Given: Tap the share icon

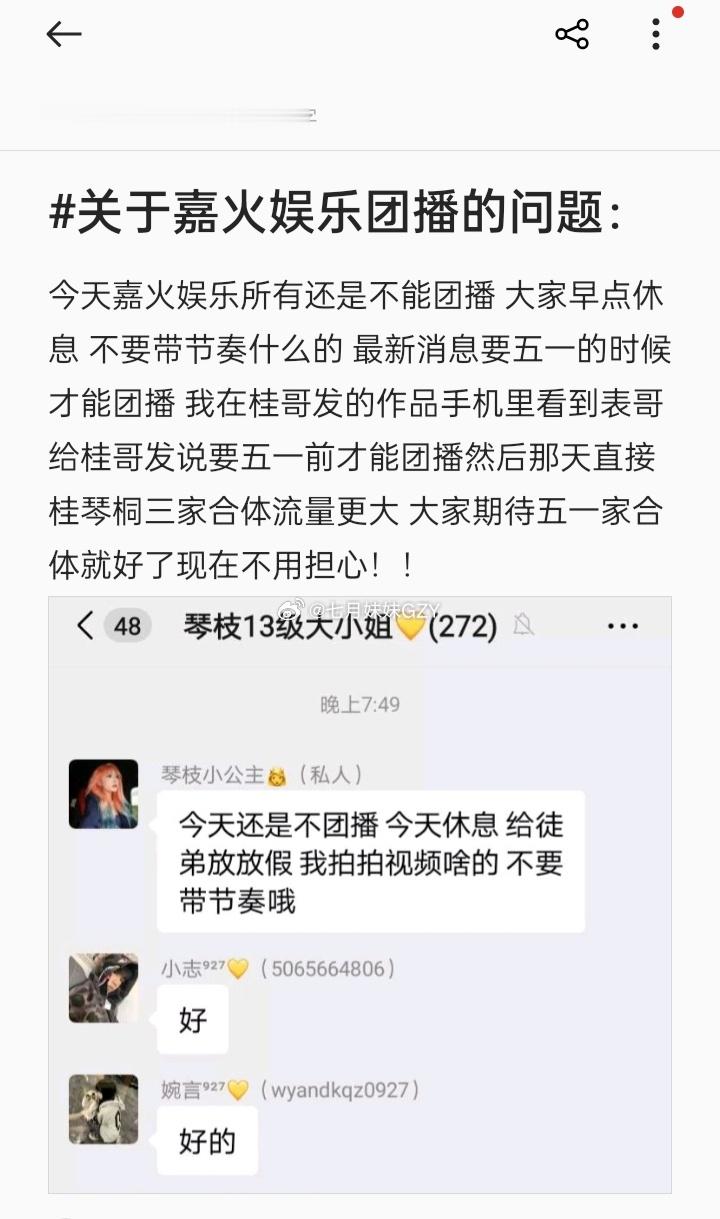Looking at the screenshot, I should coord(570,32).
